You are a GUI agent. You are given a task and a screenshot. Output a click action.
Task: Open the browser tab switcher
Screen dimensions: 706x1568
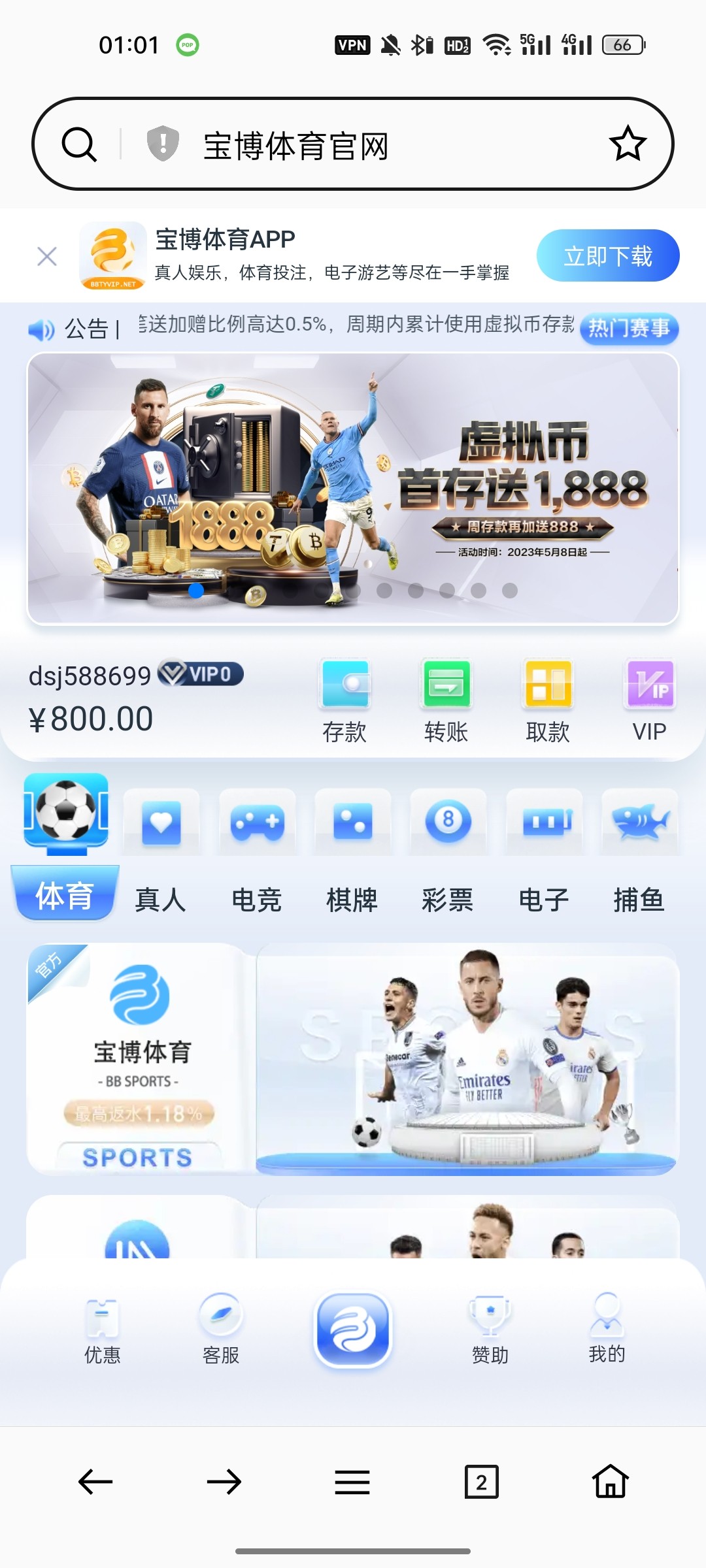point(481,1482)
